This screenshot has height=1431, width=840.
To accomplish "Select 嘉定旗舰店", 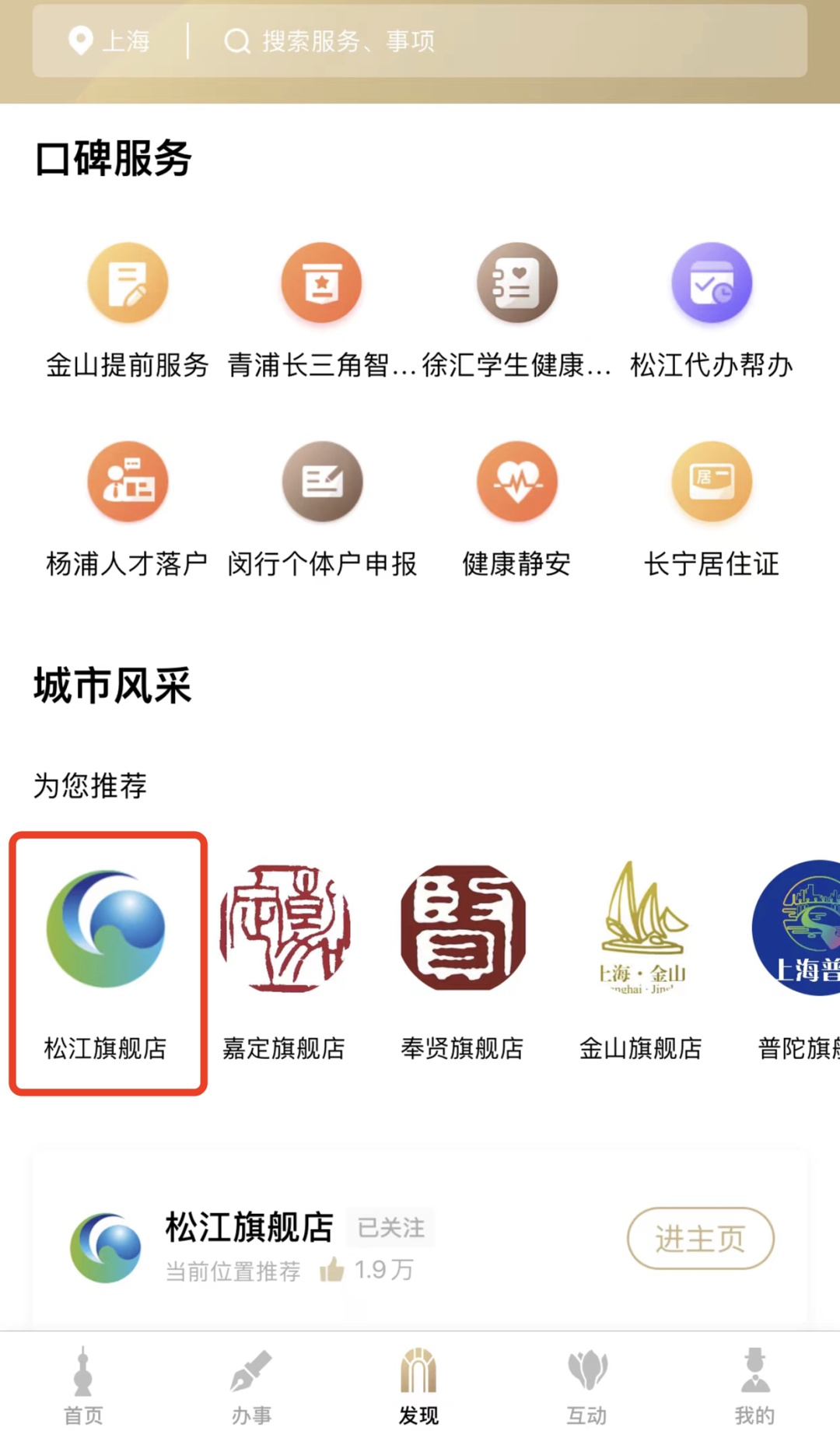I will [x=285, y=963].
